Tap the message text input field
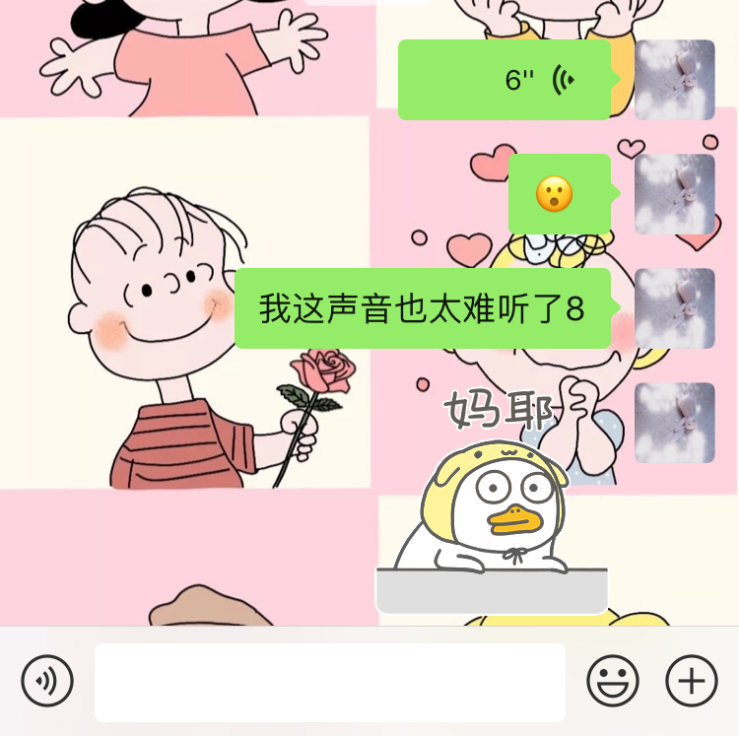739x736 pixels. [x=330, y=682]
